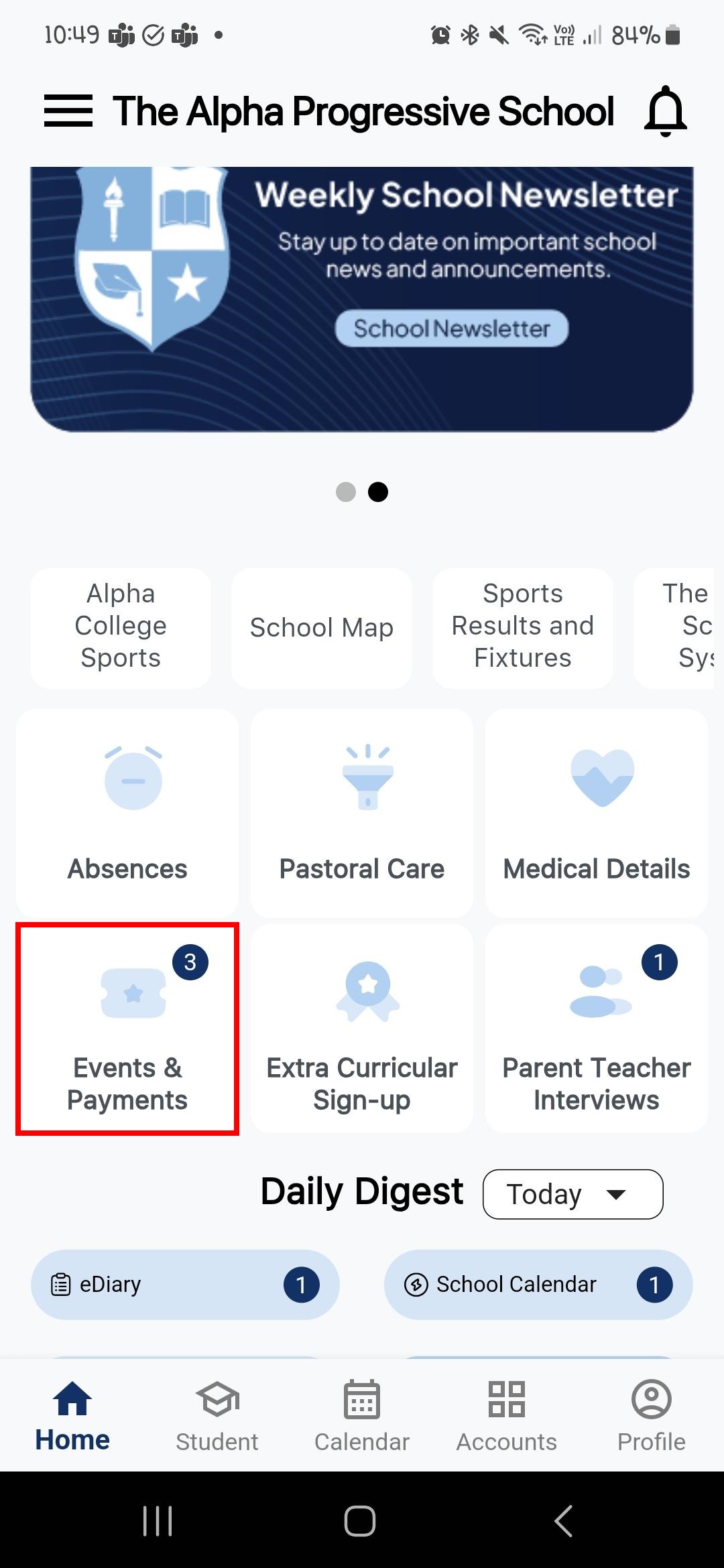Open Sports Results and Fixtures

point(523,627)
